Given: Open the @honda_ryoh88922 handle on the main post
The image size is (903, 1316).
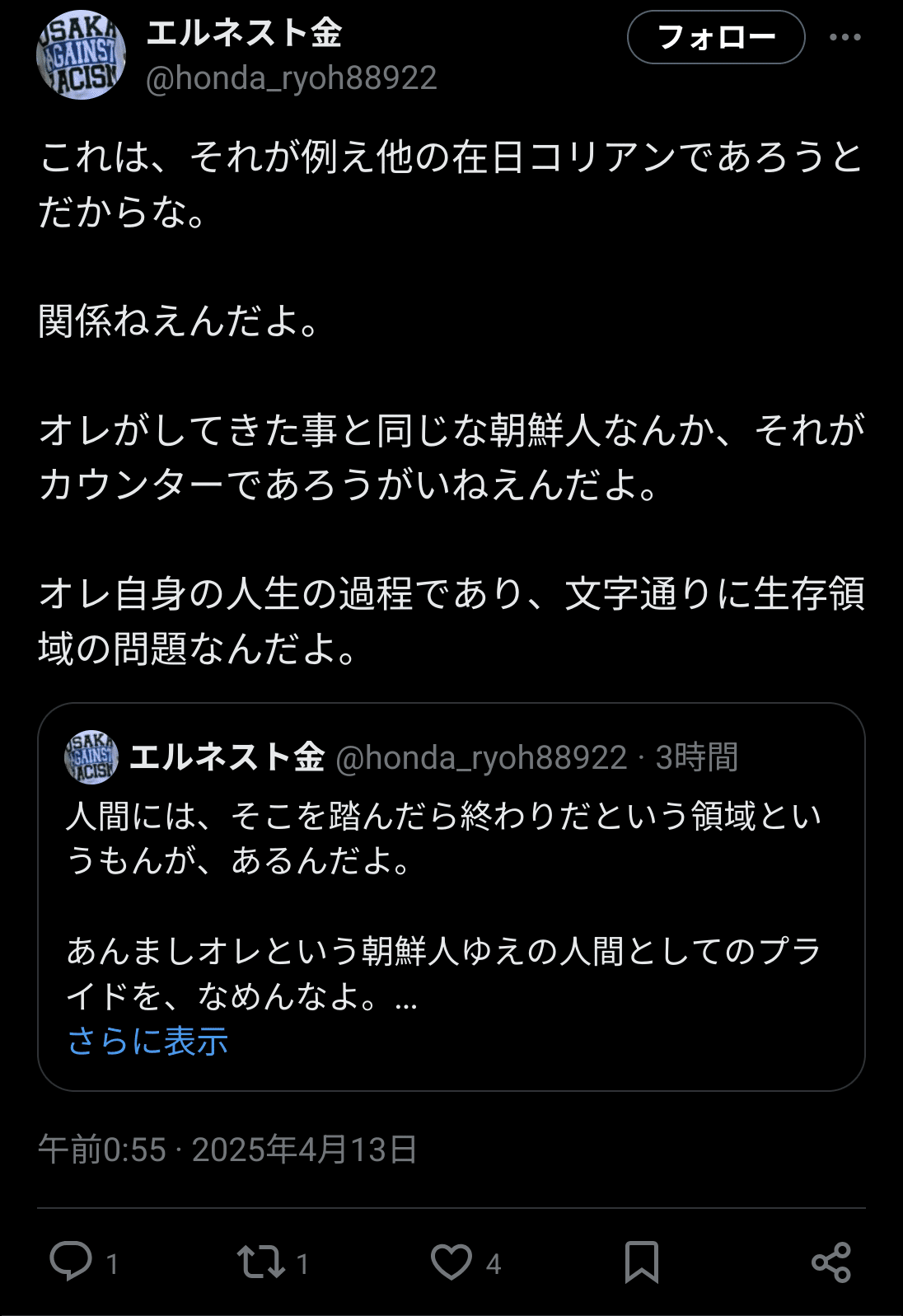Looking at the screenshot, I should pos(291,78).
